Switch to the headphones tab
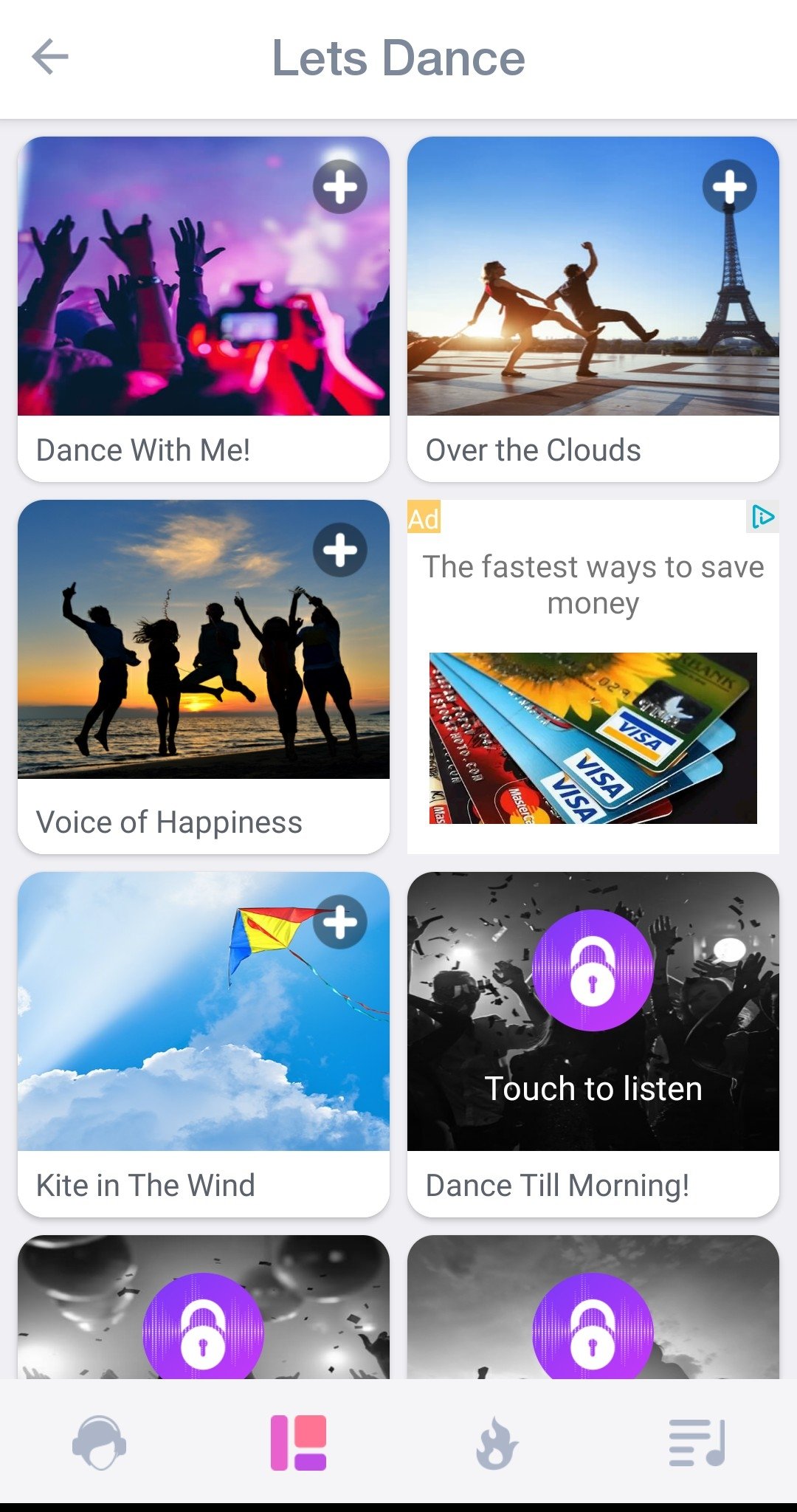 99,1443
